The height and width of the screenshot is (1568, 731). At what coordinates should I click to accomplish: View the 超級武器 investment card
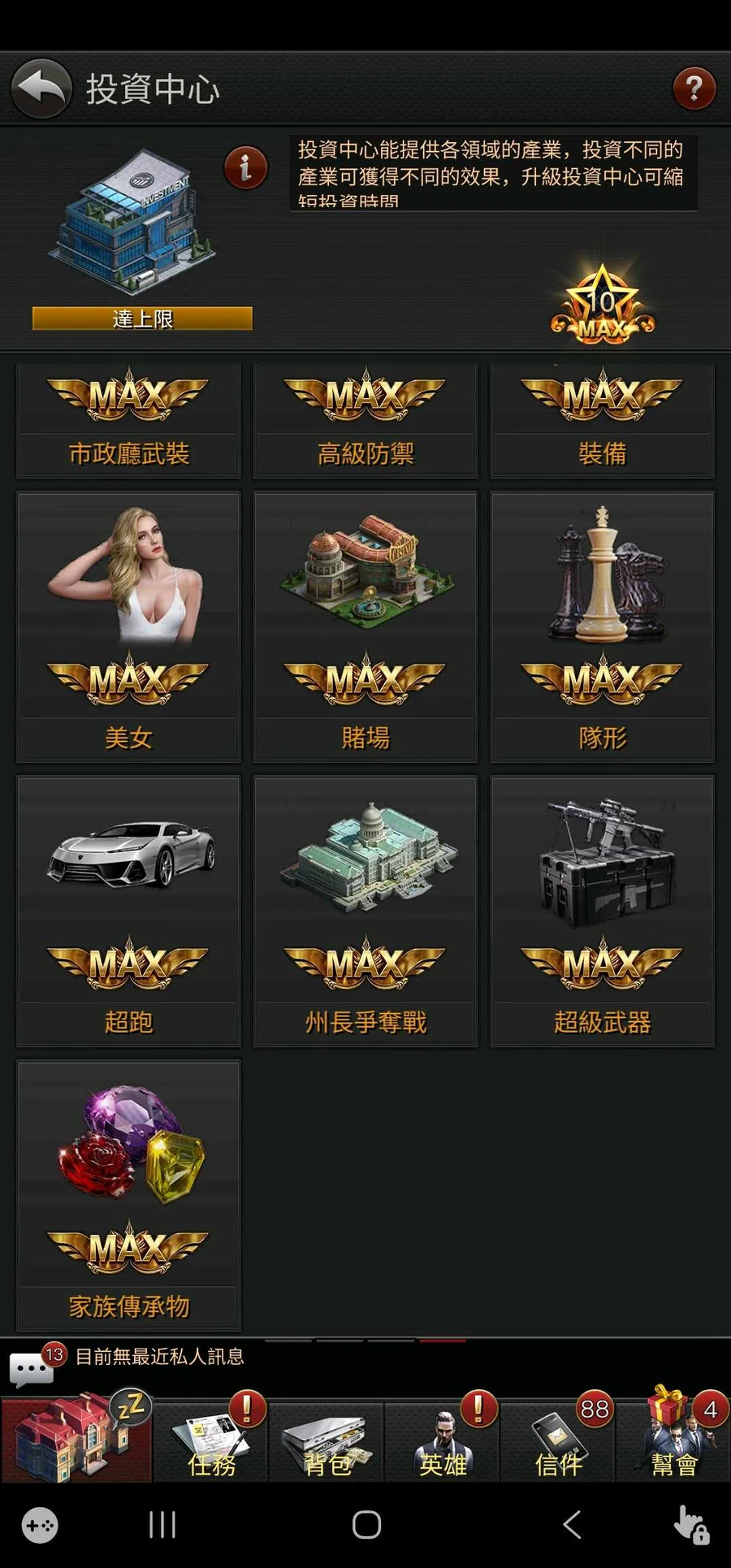pyautogui.click(x=603, y=911)
